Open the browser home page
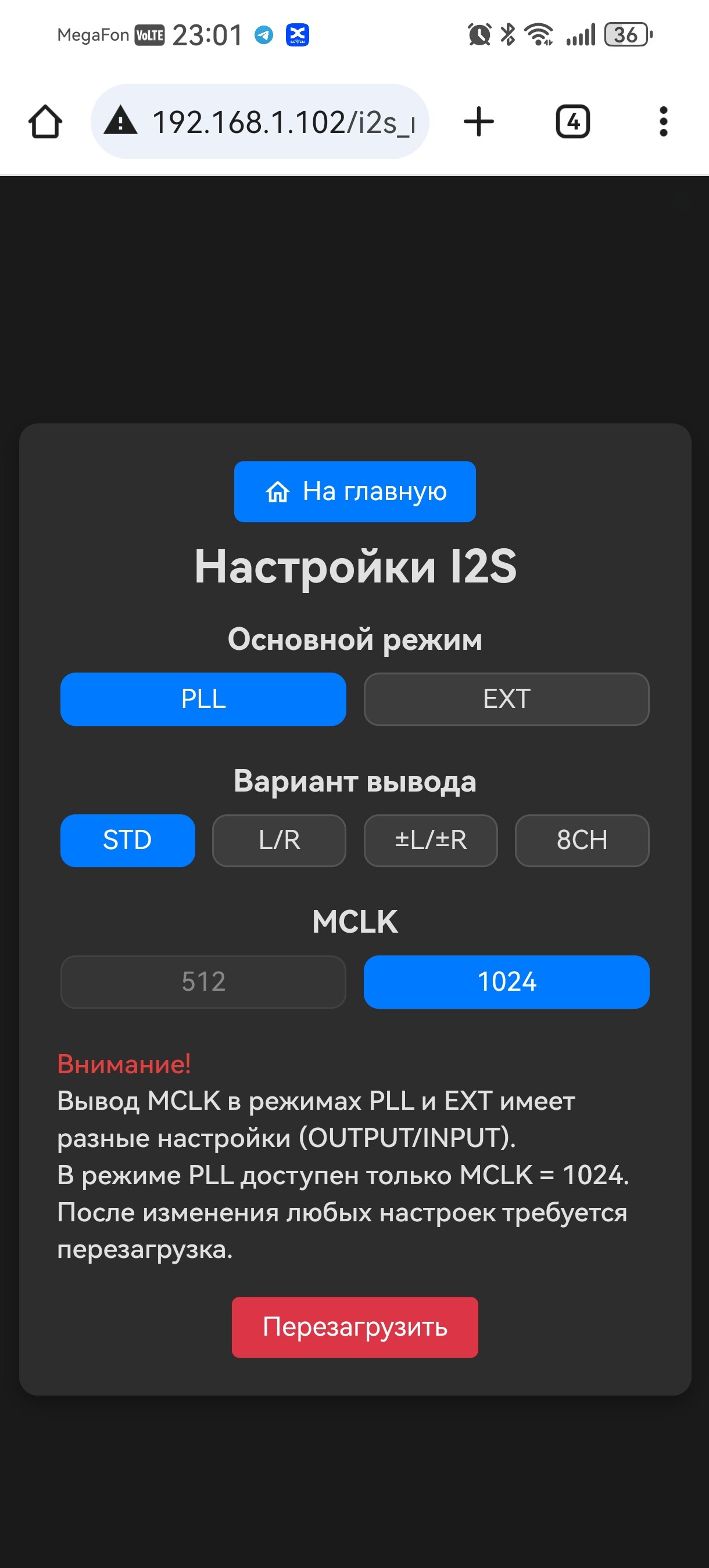This screenshot has width=709, height=1568. pos(45,122)
